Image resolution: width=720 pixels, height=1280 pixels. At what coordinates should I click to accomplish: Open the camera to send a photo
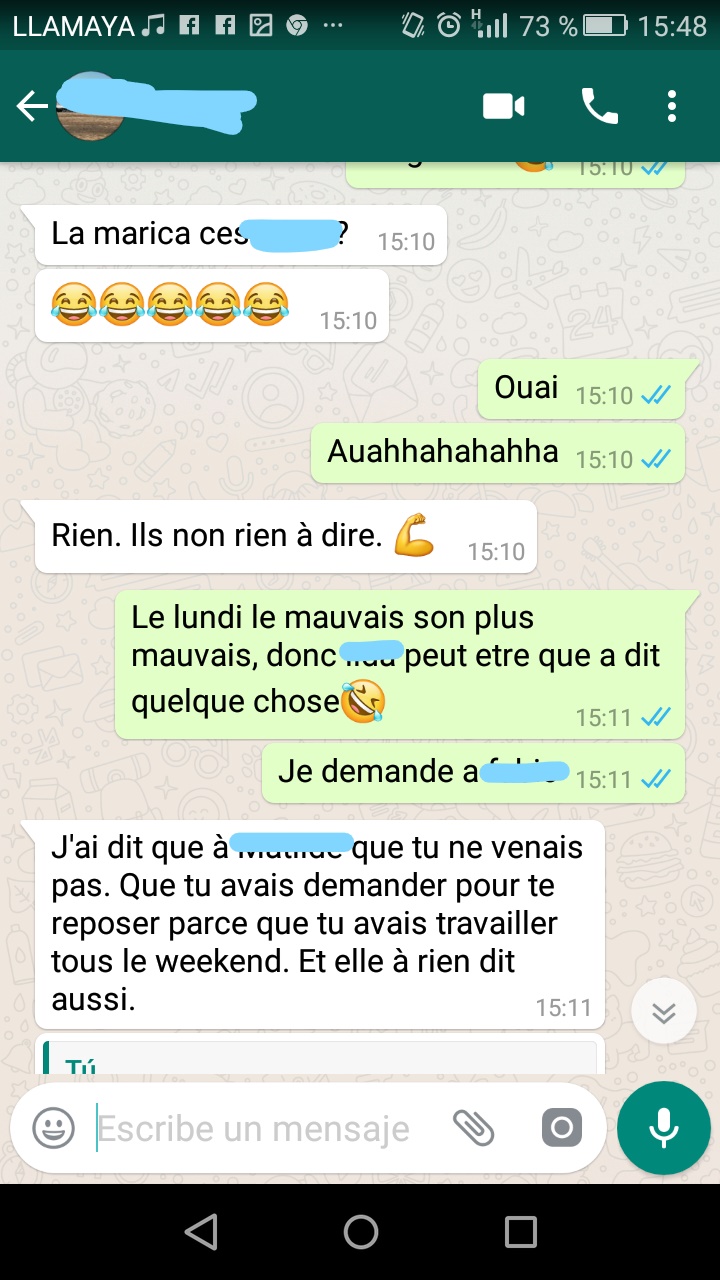pos(561,1129)
